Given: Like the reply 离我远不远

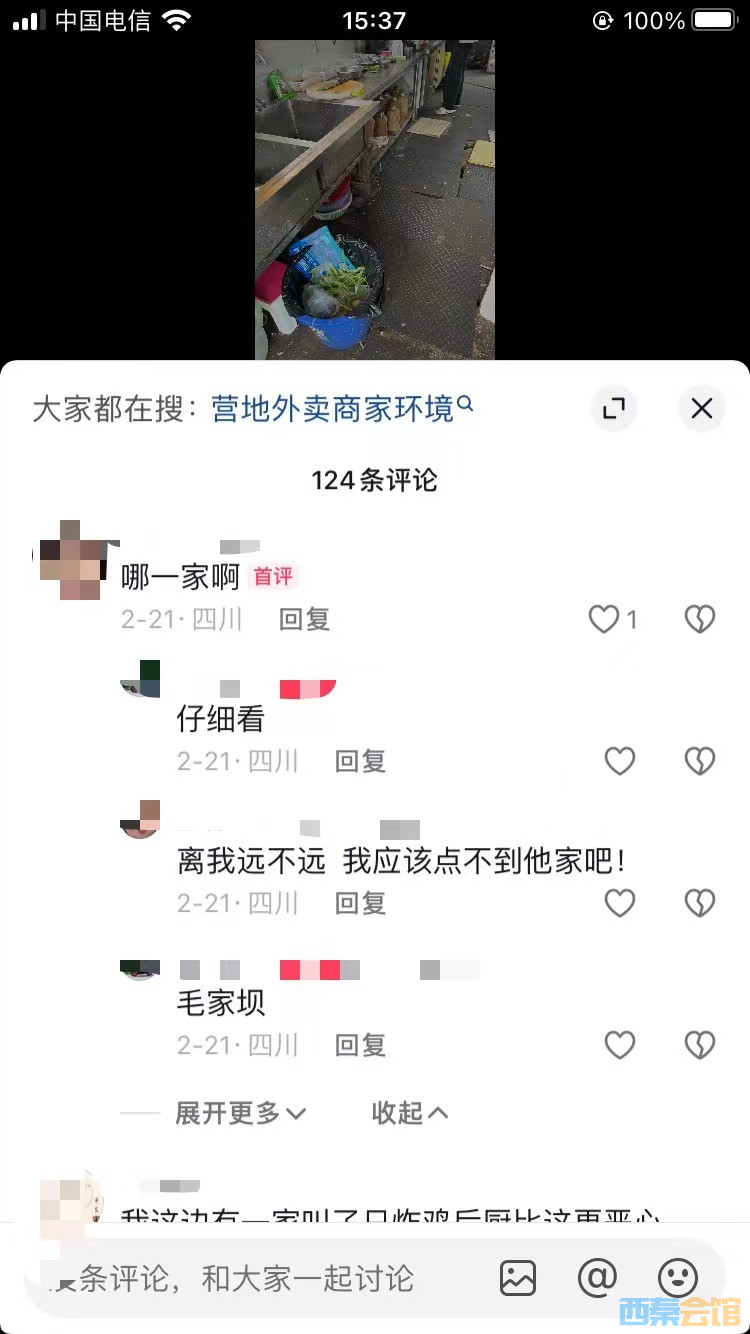Looking at the screenshot, I should click(x=620, y=904).
